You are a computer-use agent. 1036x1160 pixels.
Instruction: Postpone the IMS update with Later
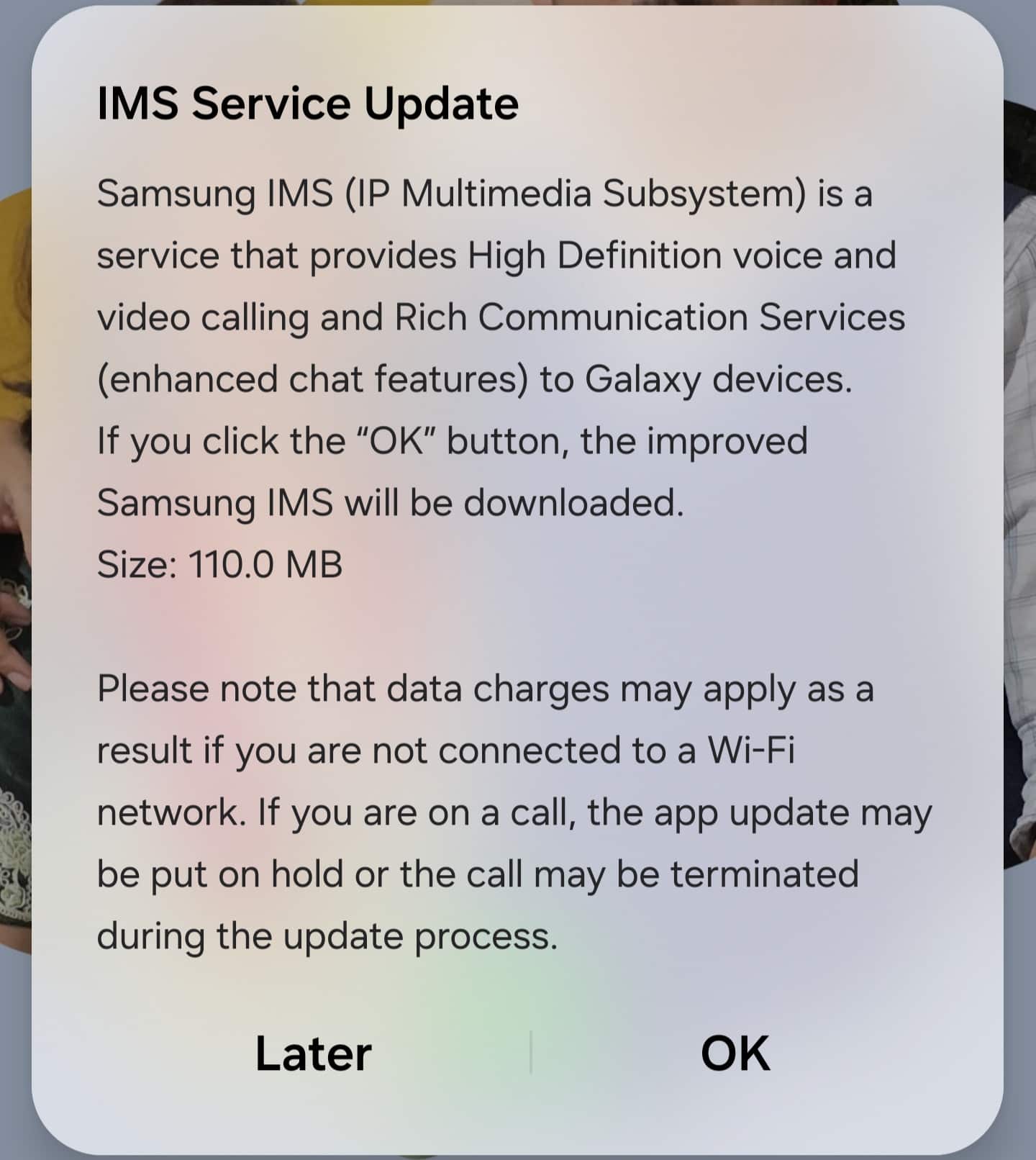[313, 1053]
